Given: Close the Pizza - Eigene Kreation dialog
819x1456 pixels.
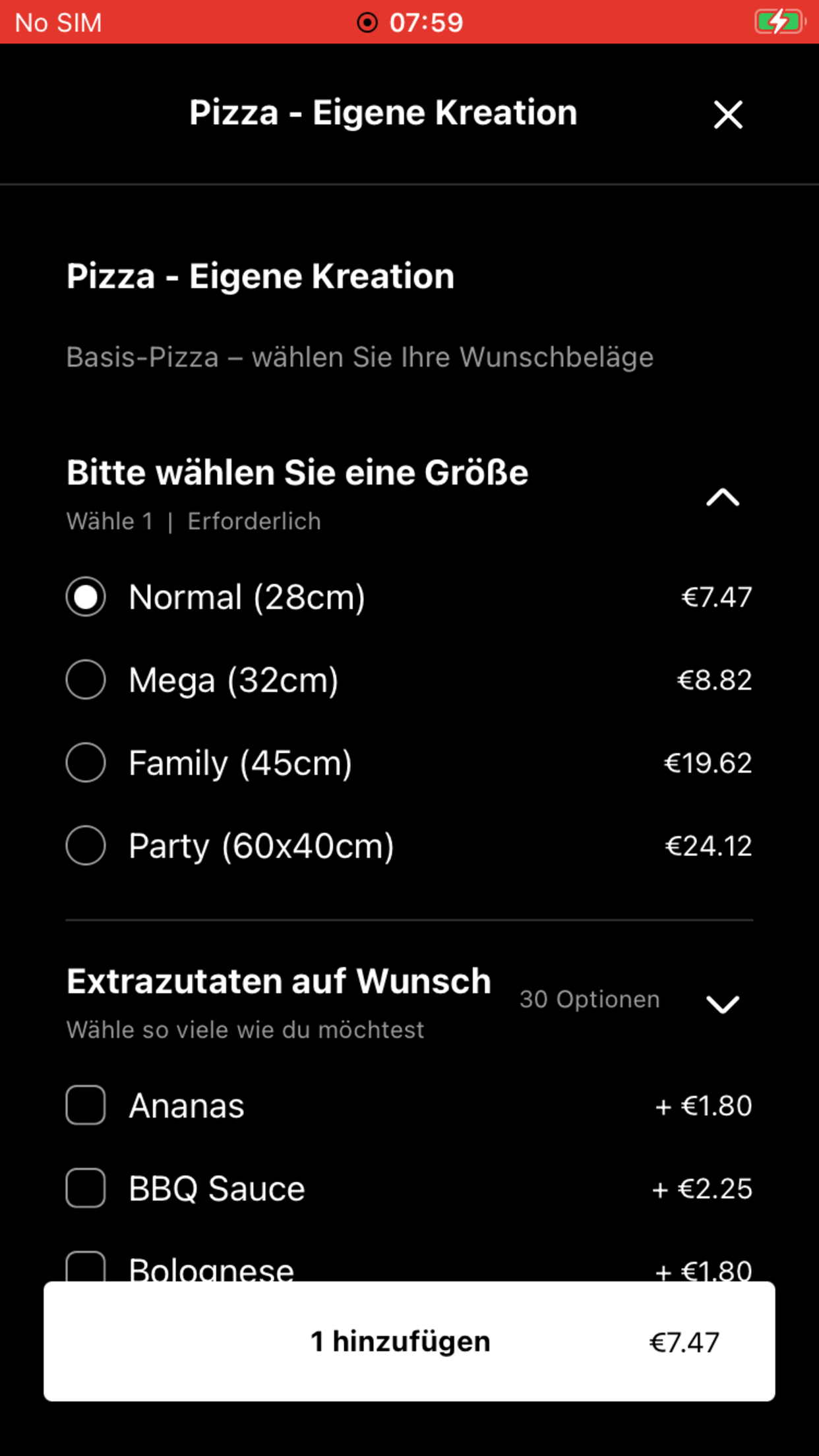Looking at the screenshot, I should click(728, 115).
